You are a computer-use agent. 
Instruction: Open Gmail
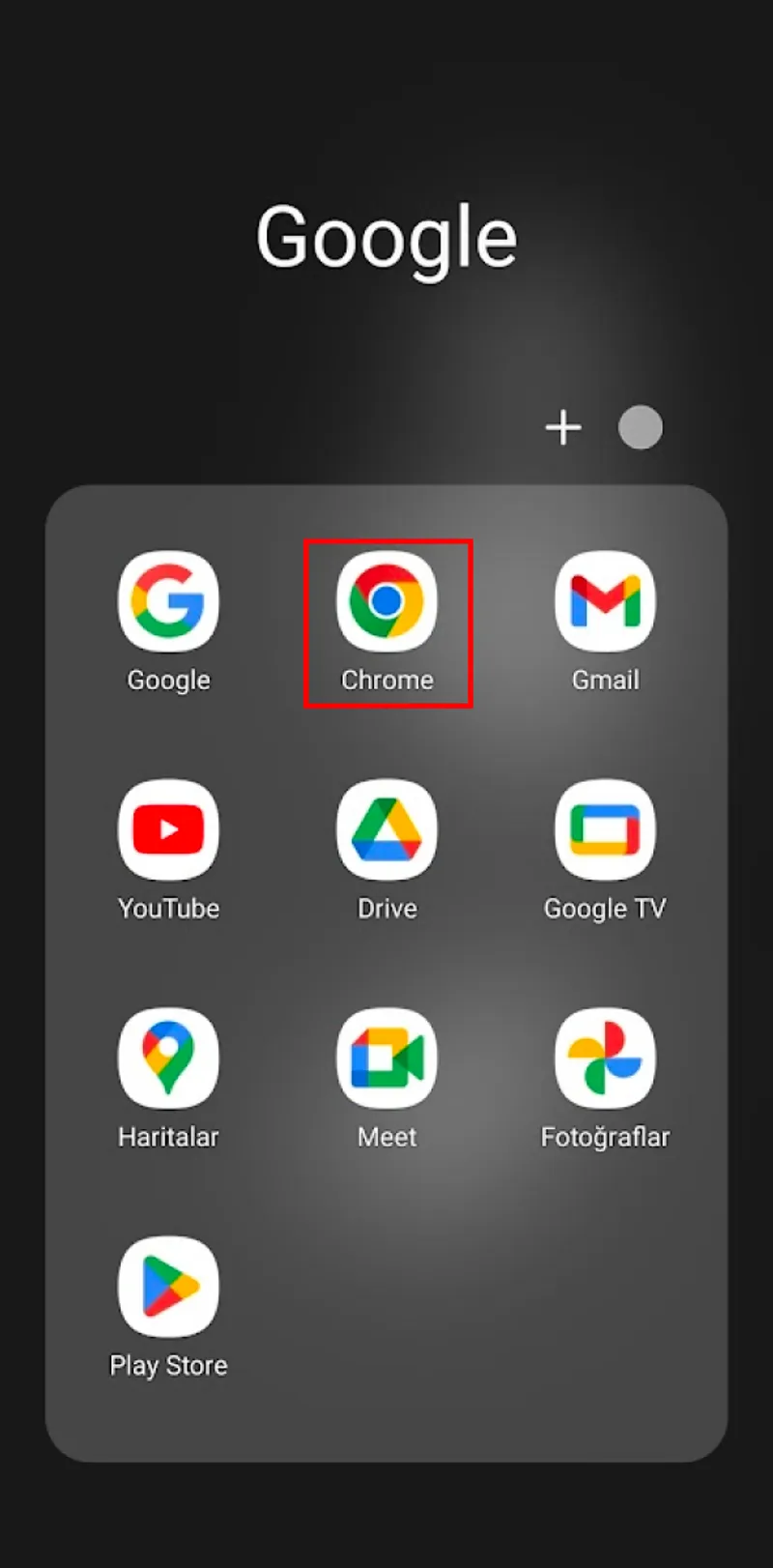[x=605, y=601]
